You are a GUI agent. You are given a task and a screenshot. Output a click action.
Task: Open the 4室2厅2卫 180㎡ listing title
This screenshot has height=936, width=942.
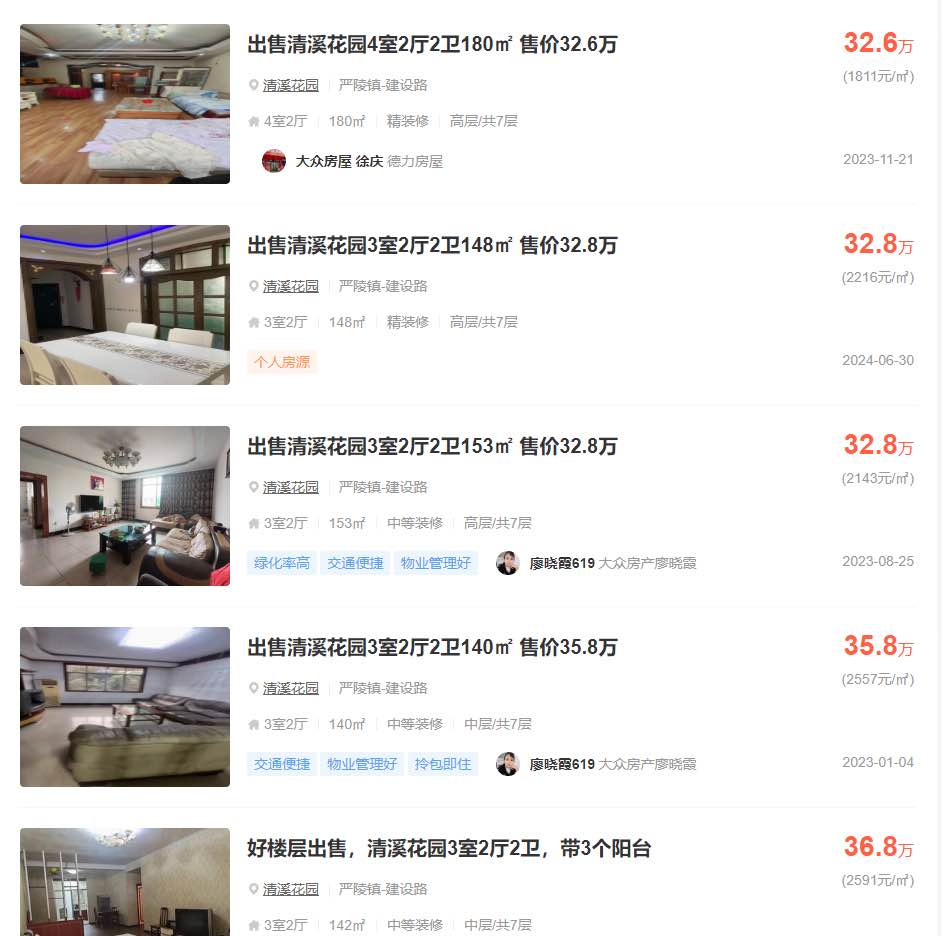click(432, 45)
